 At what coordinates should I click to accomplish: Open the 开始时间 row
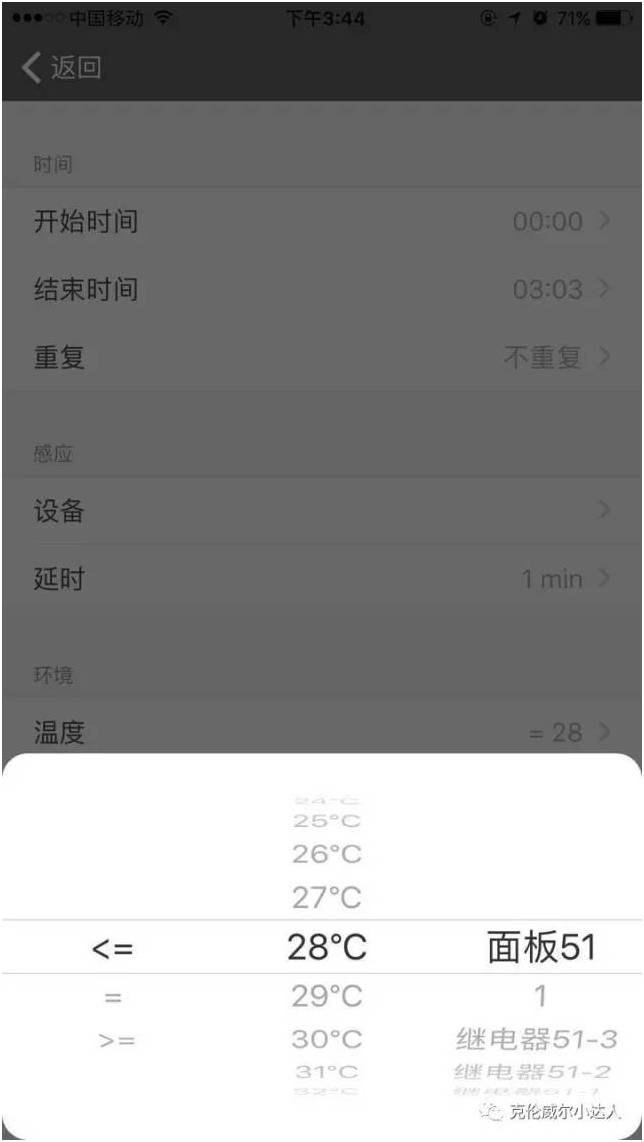click(x=322, y=221)
